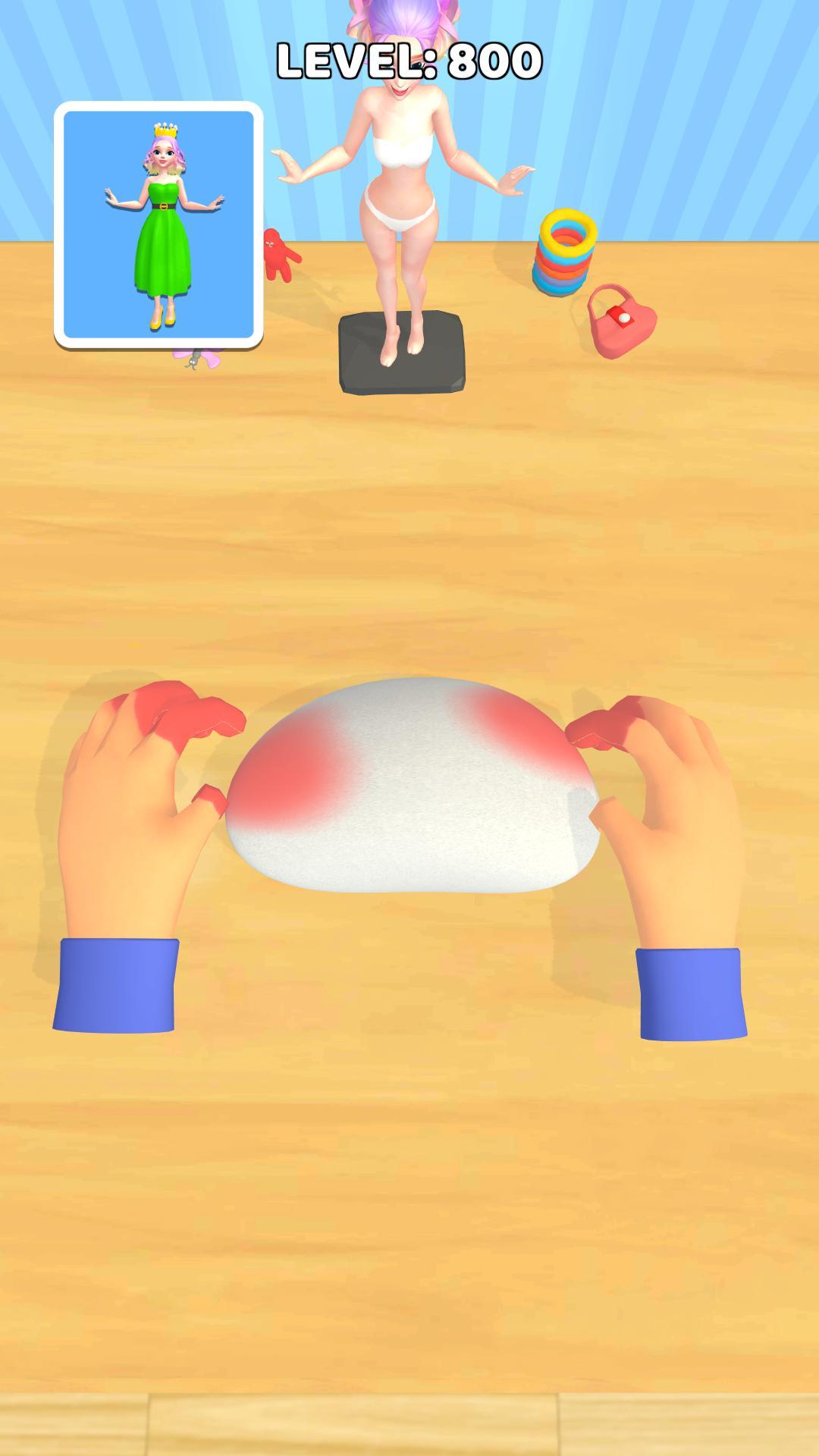Tap the white cloth ball to knead dye
Screen dimensions: 819x1456
[x=413, y=786]
